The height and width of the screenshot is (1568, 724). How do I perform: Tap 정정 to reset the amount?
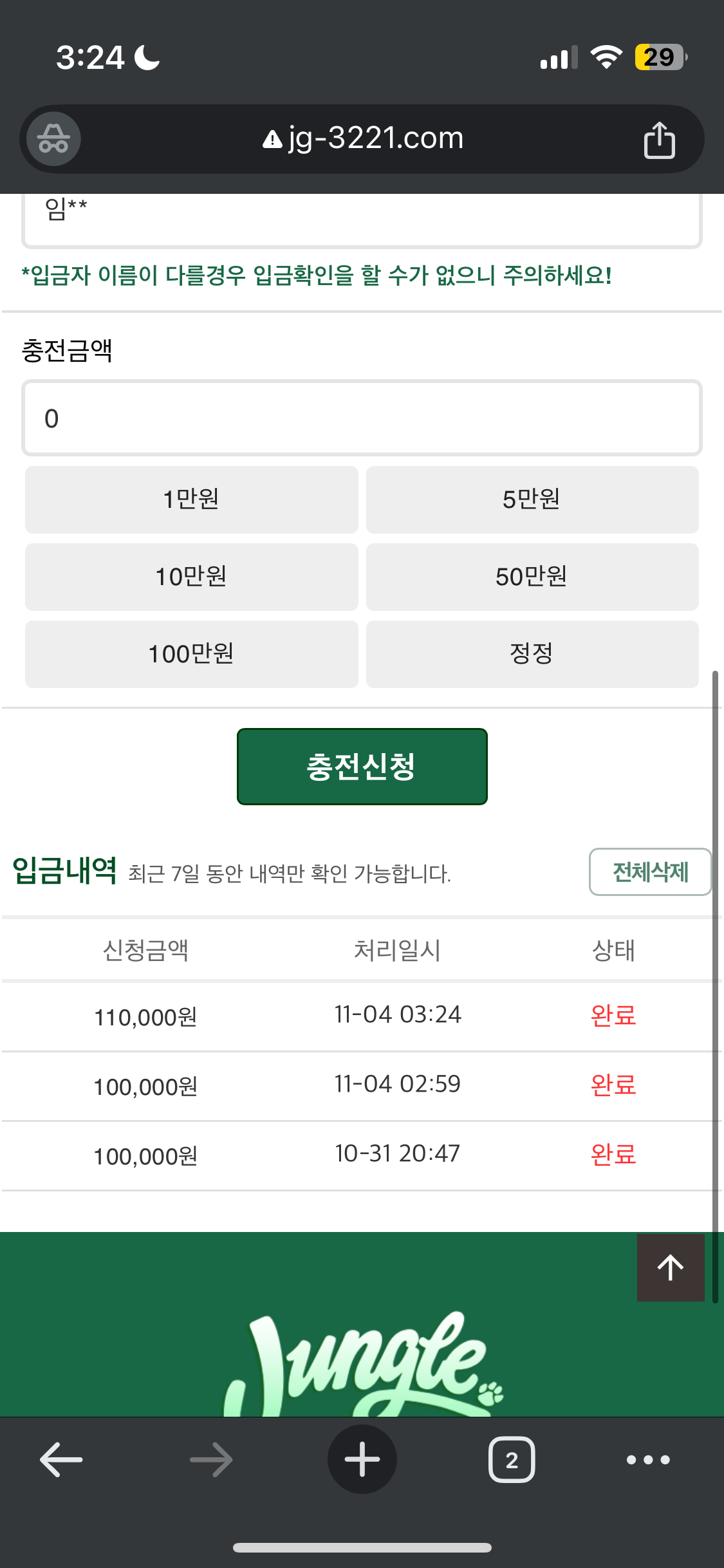tap(532, 654)
